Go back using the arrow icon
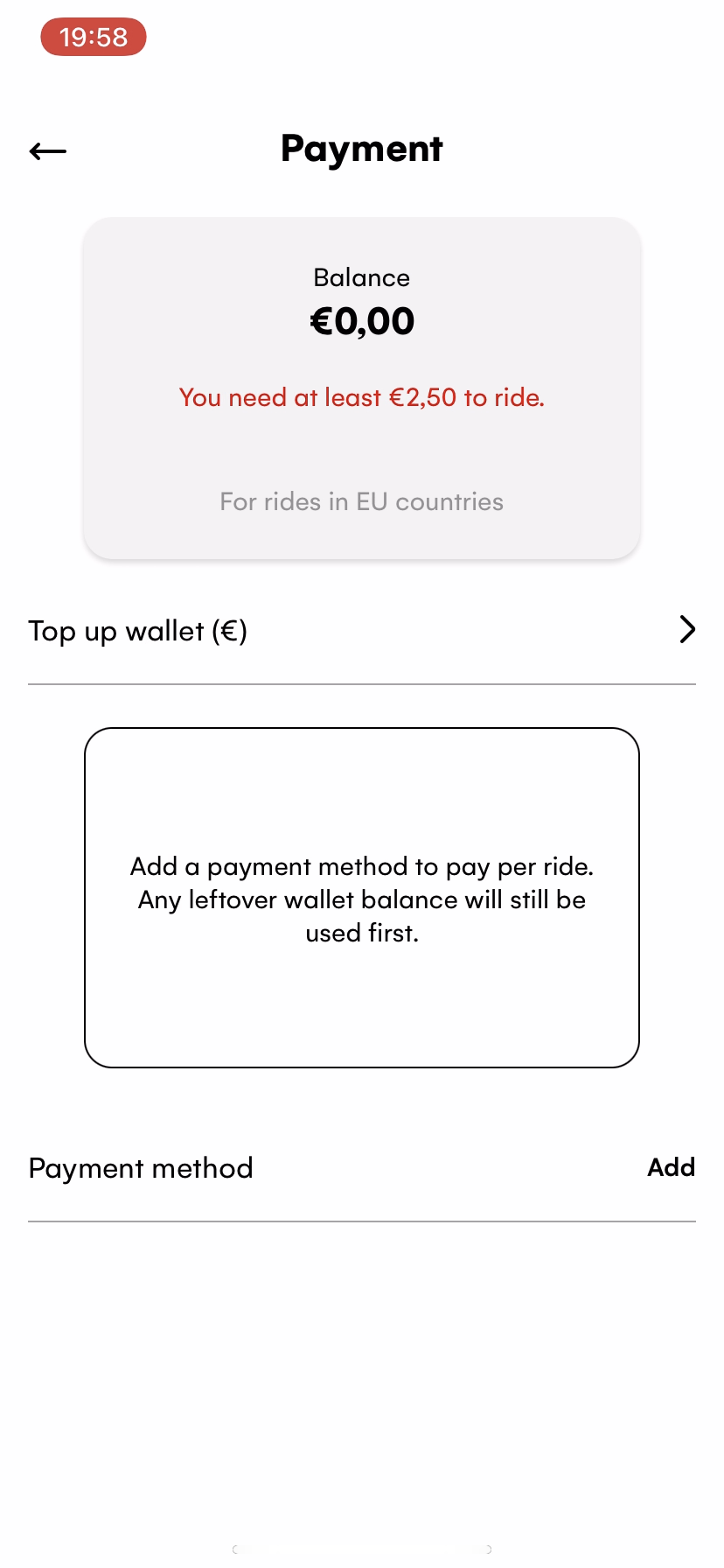 [48, 151]
